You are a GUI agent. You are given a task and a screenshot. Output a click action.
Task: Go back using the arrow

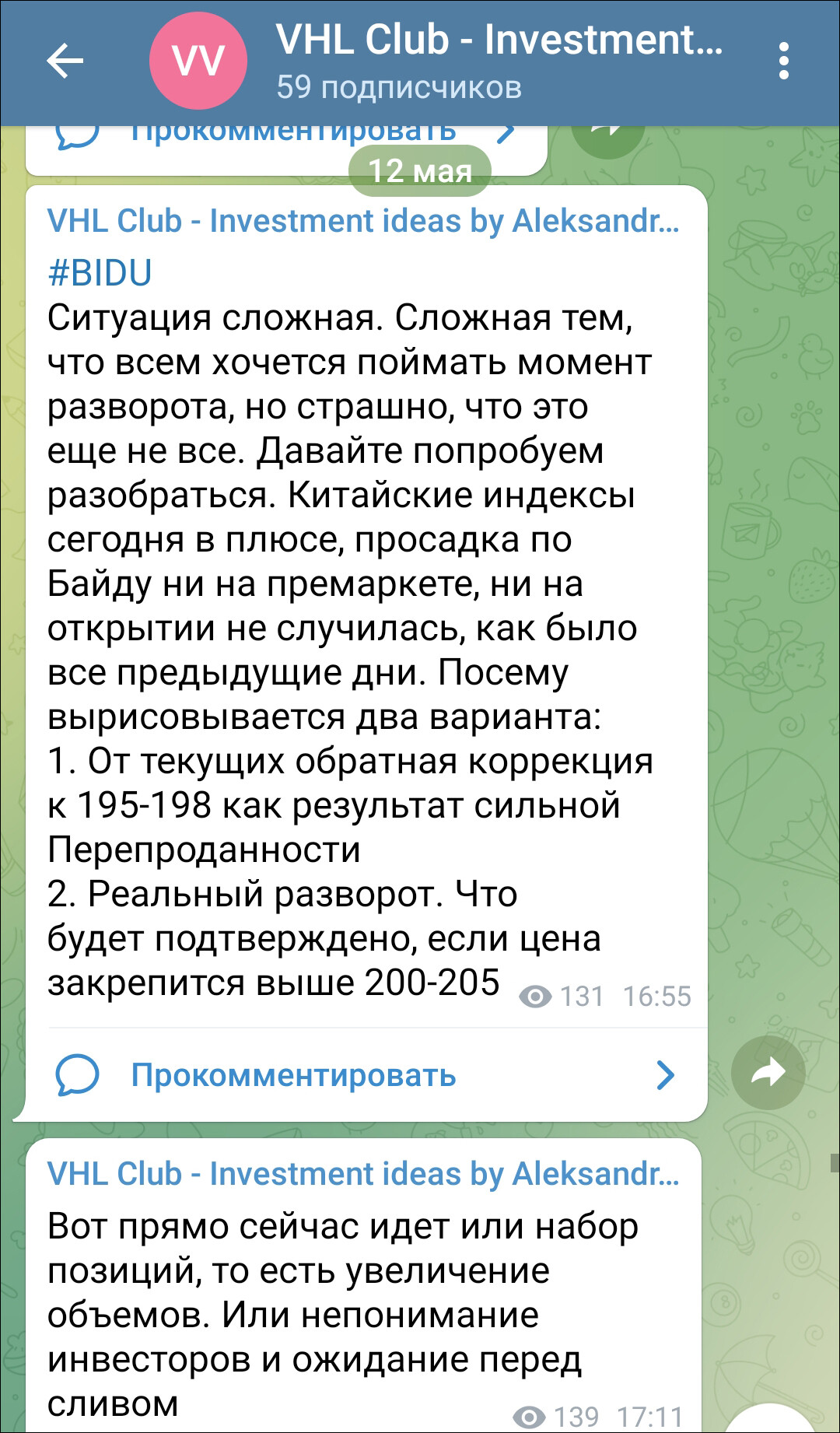[x=65, y=61]
